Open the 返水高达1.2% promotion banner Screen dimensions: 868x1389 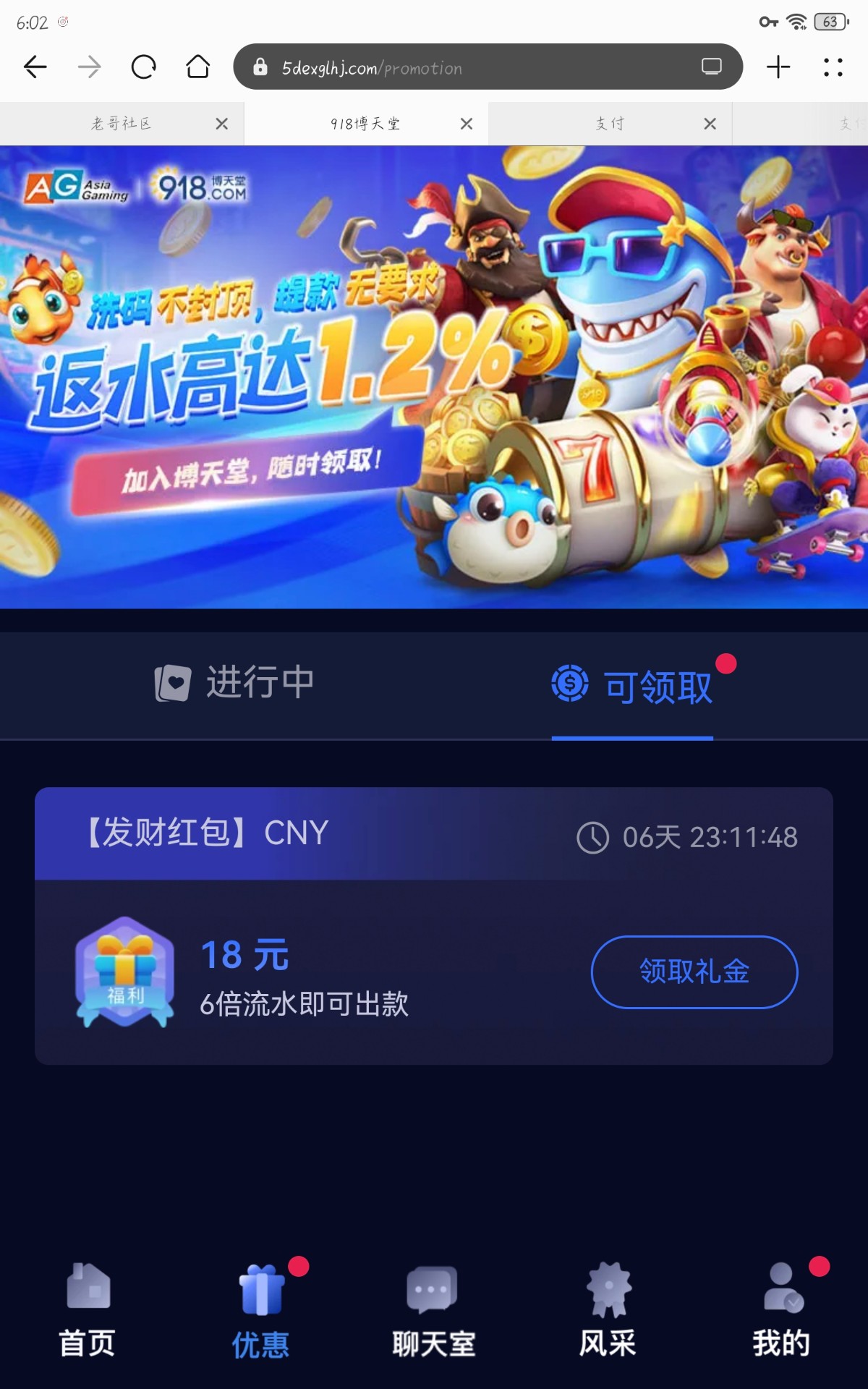click(434, 376)
